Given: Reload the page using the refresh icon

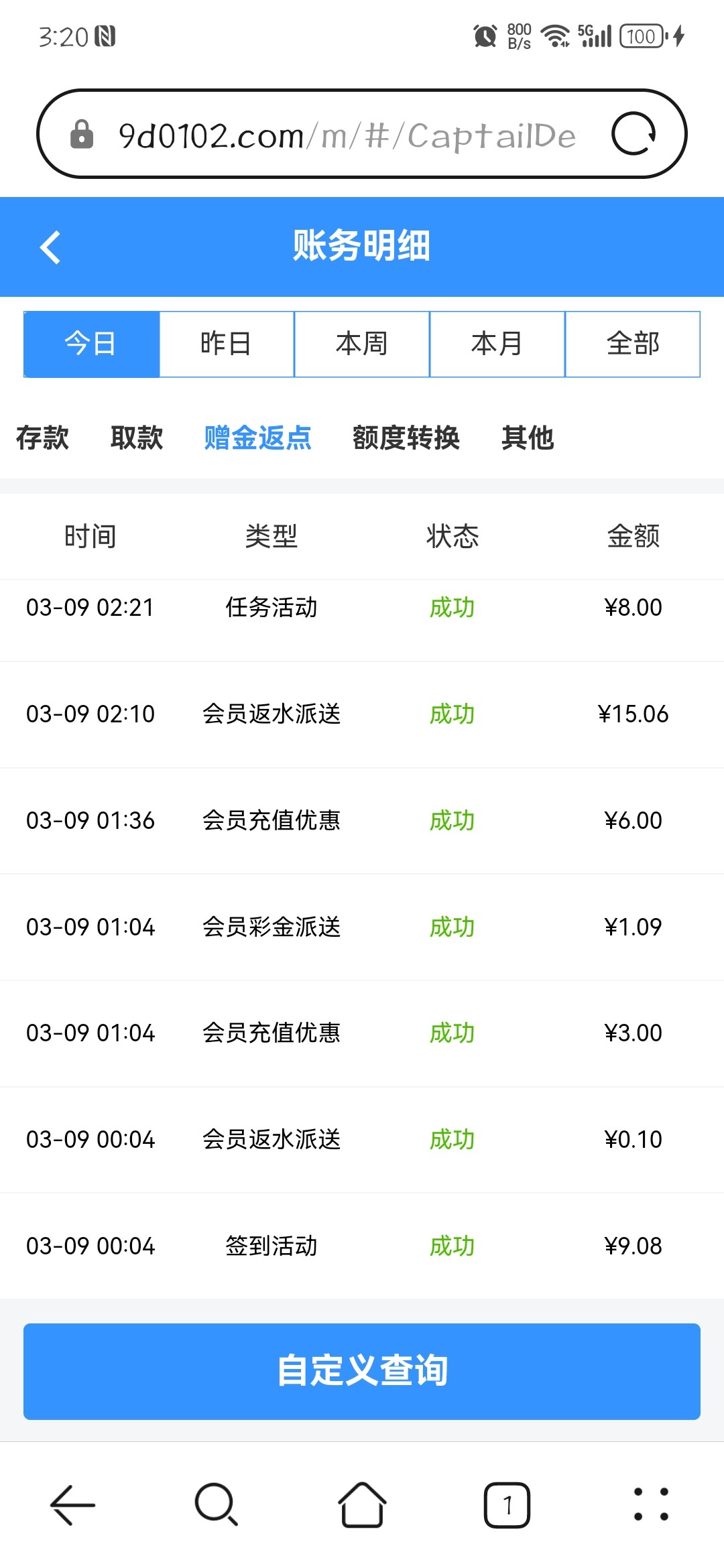Looking at the screenshot, I should pyautogui.click(x=635, y=134).
